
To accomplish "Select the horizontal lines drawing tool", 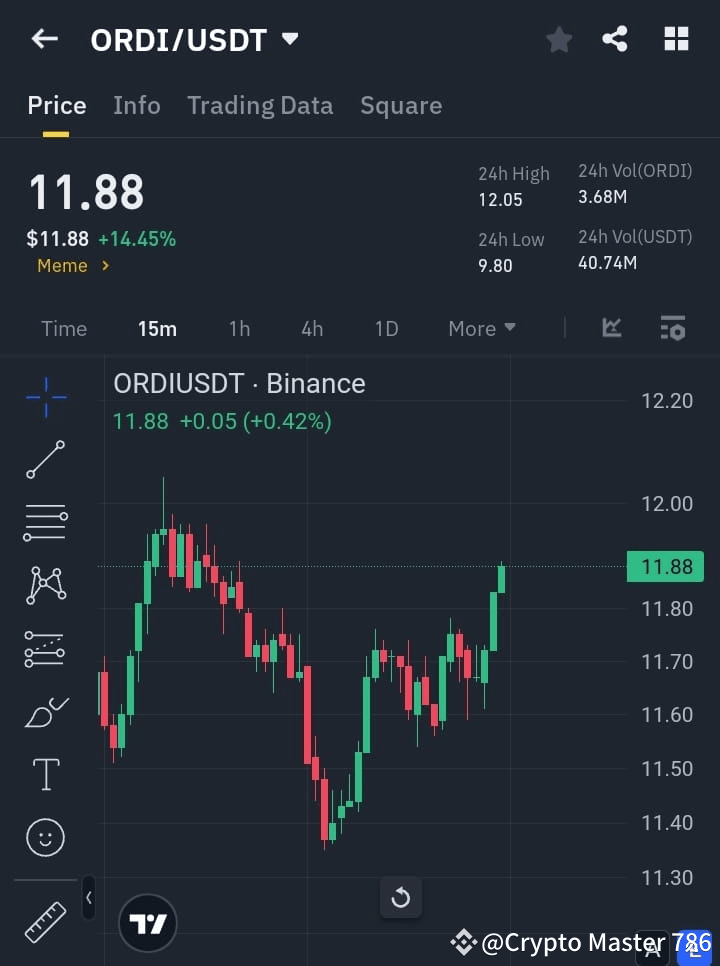I will coord(45,523).
